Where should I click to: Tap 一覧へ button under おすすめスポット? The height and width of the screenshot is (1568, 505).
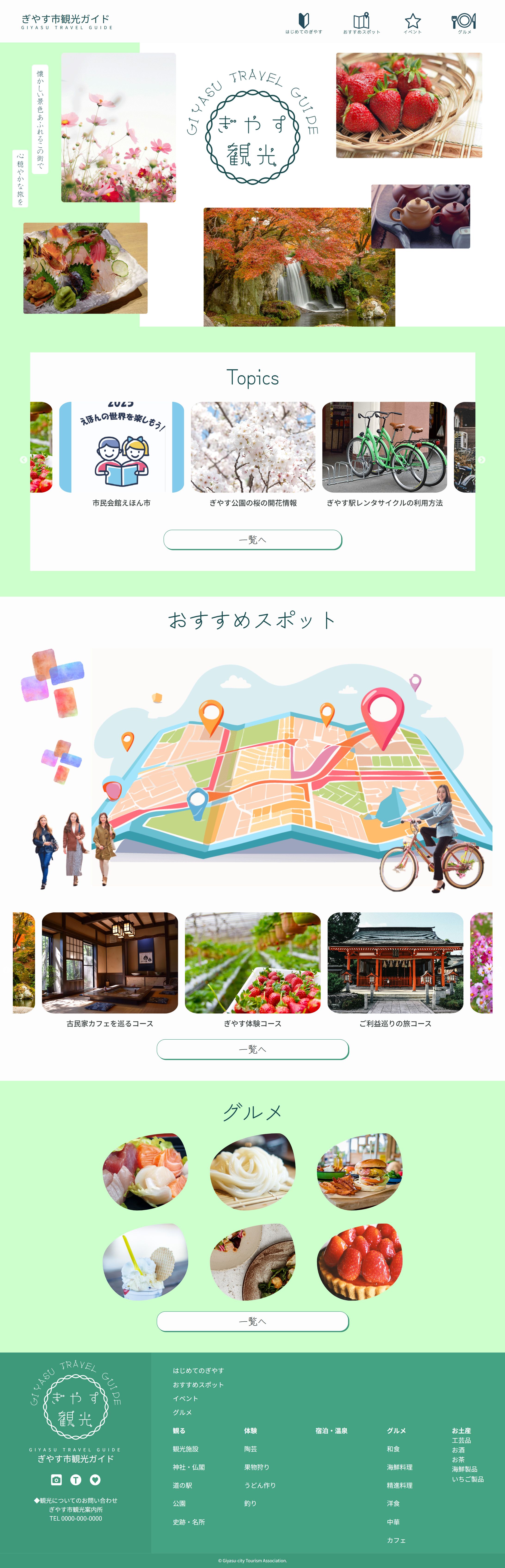coord(252,1049)
